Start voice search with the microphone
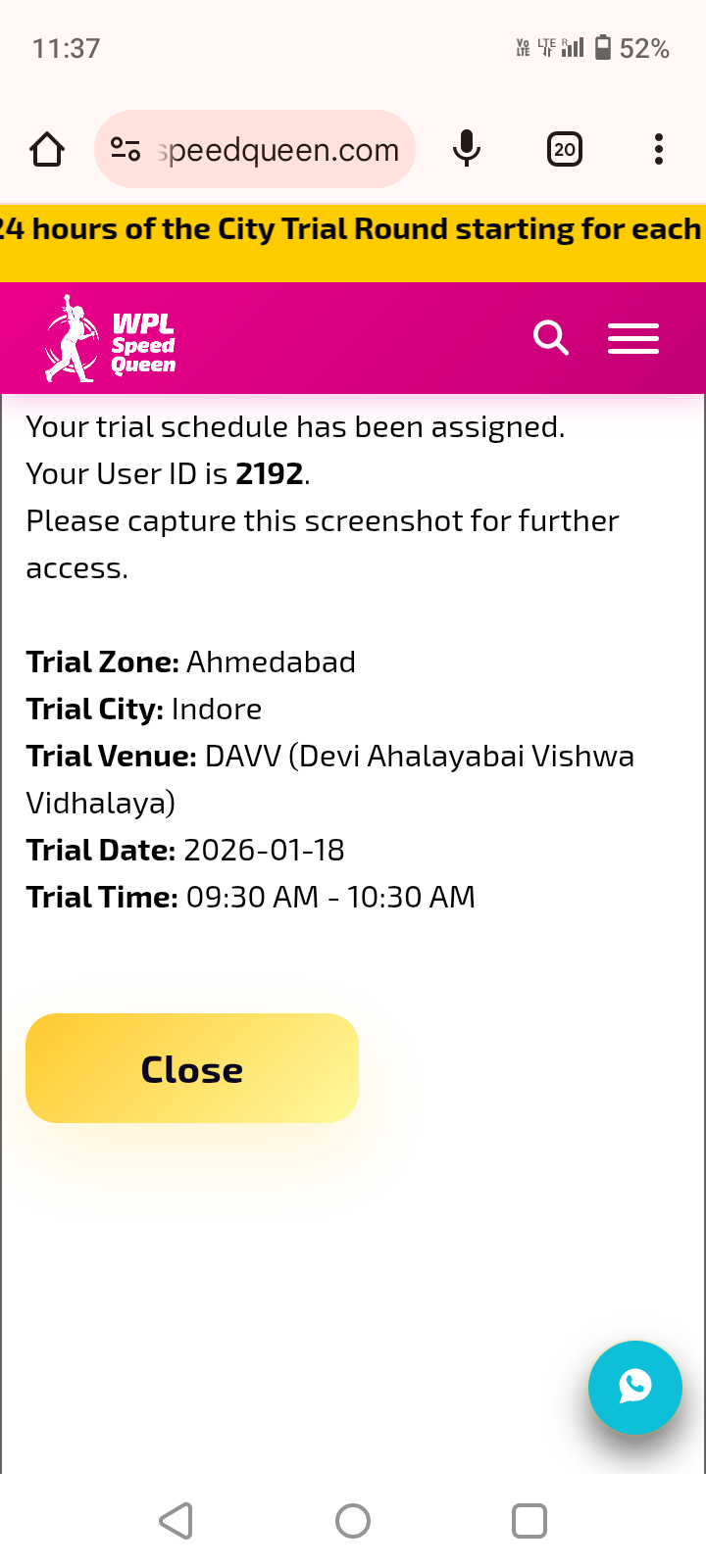706x1568 pixels. 467,150
